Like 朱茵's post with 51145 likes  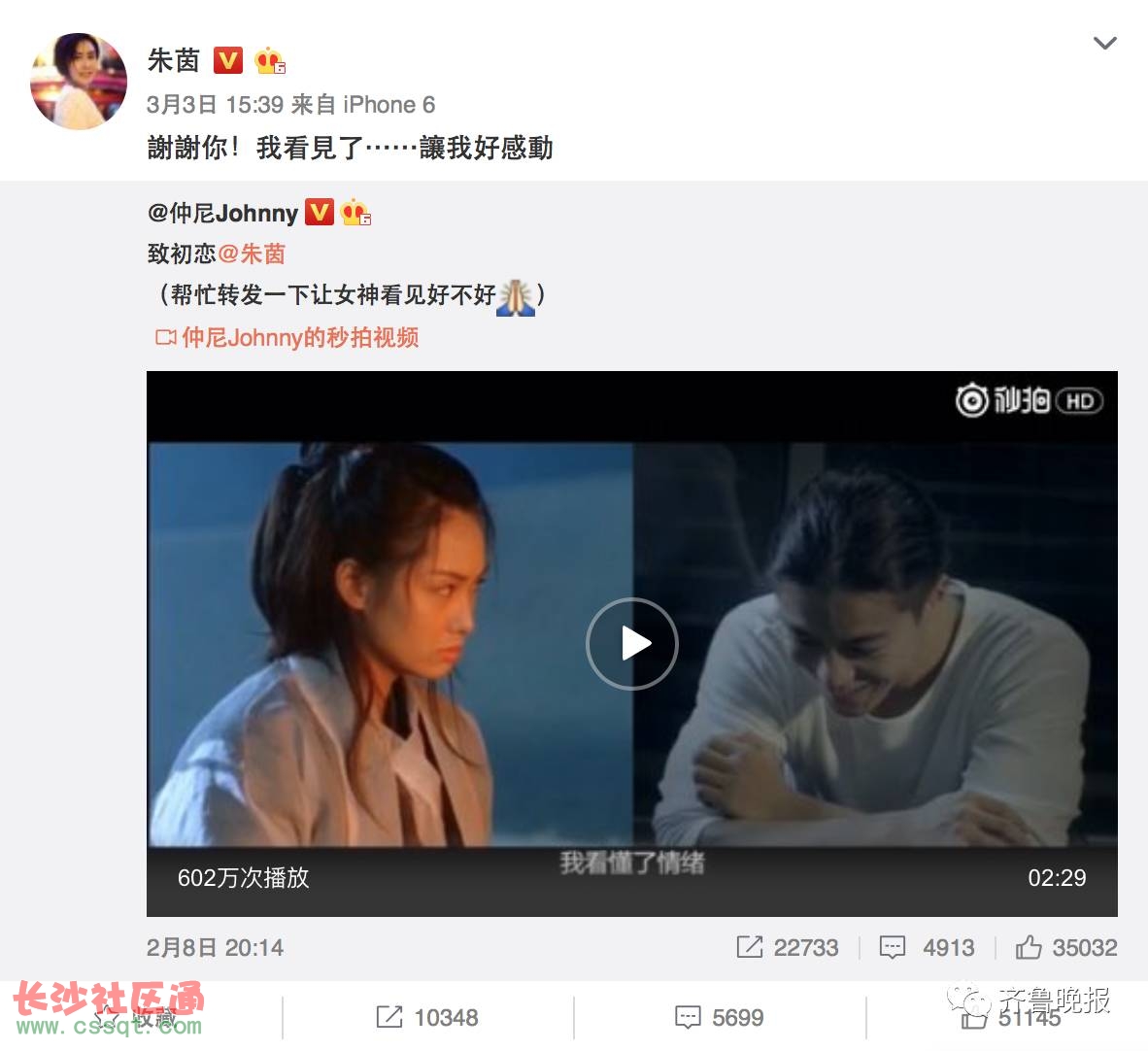tap(1010, 1018)
